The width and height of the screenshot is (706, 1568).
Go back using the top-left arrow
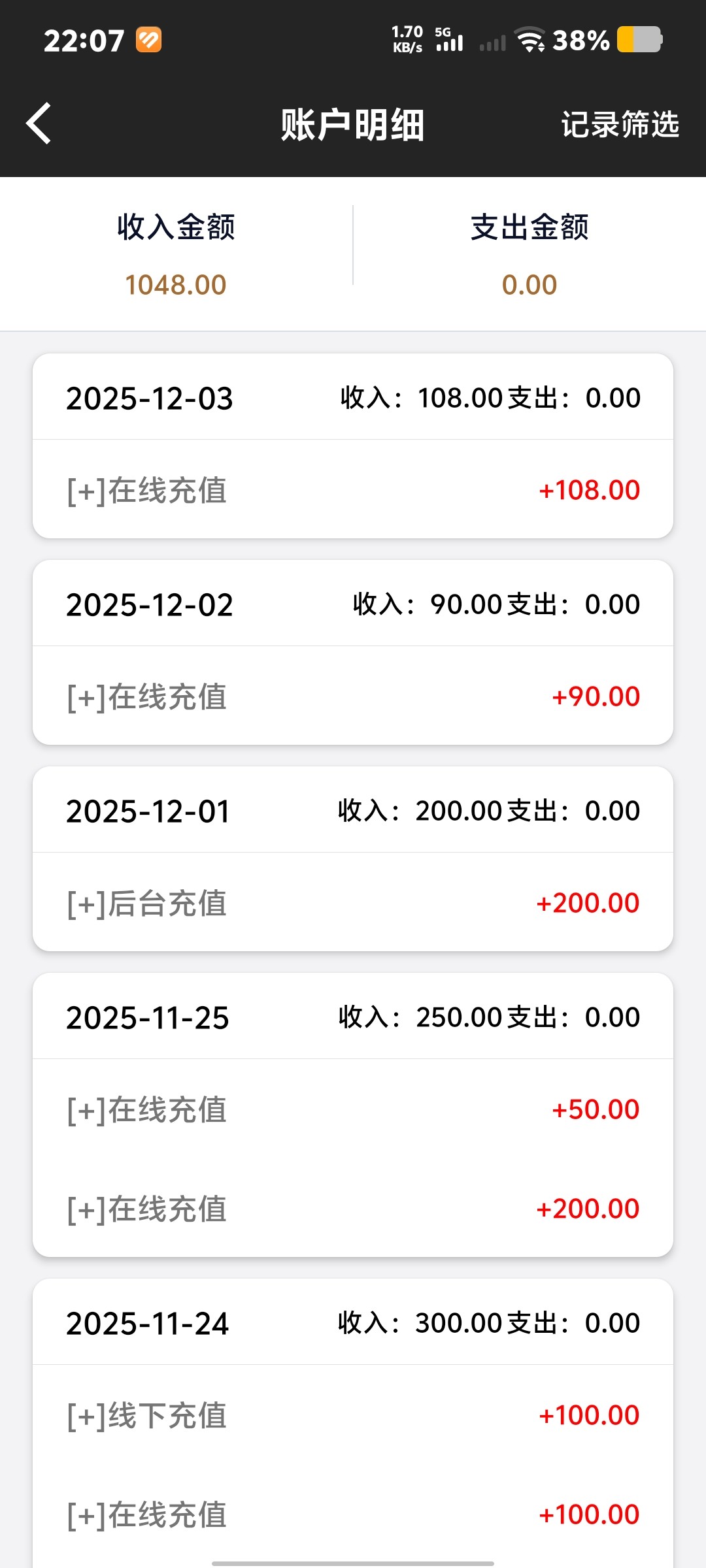(x=39, y=123)
